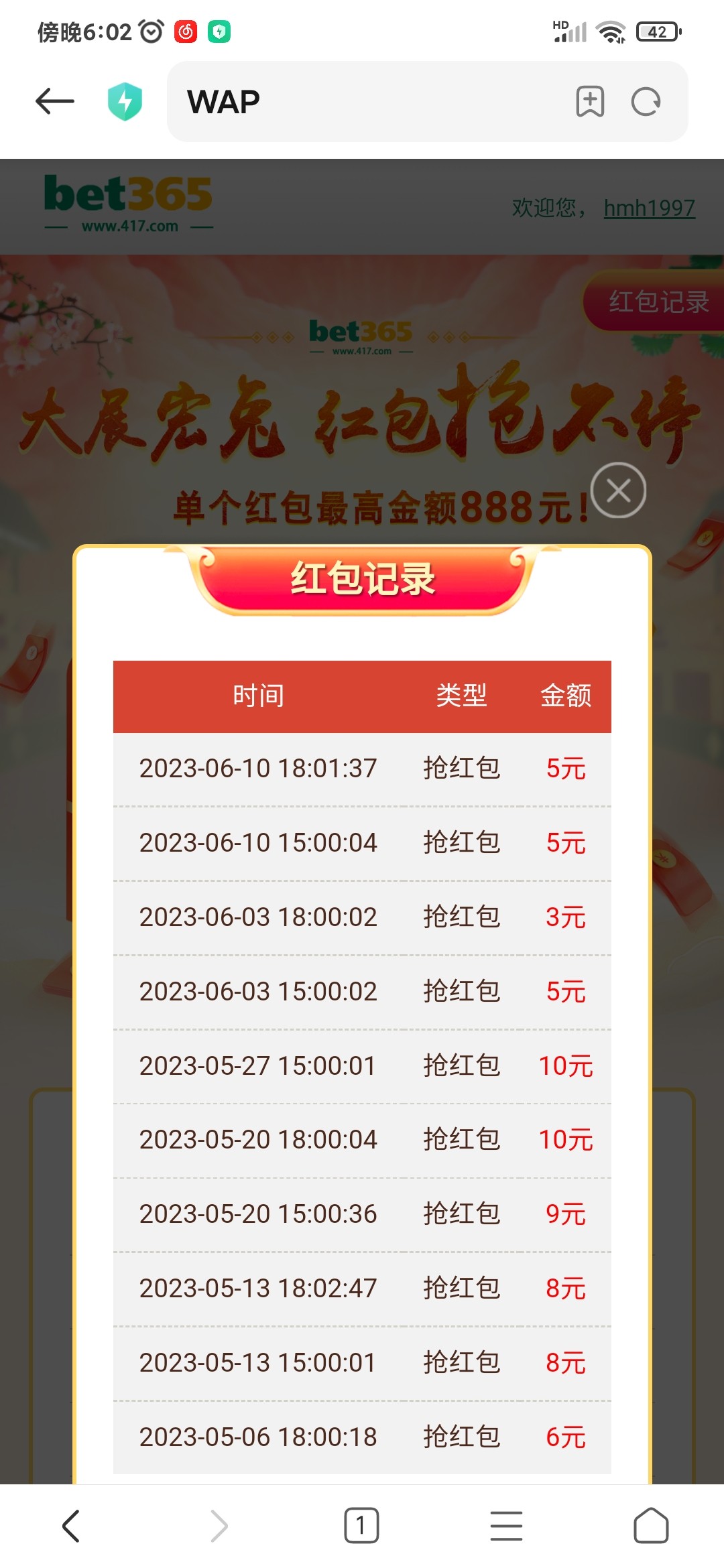
Task: Tap the add bookmark icon in address bar
Action: [589, 101]
